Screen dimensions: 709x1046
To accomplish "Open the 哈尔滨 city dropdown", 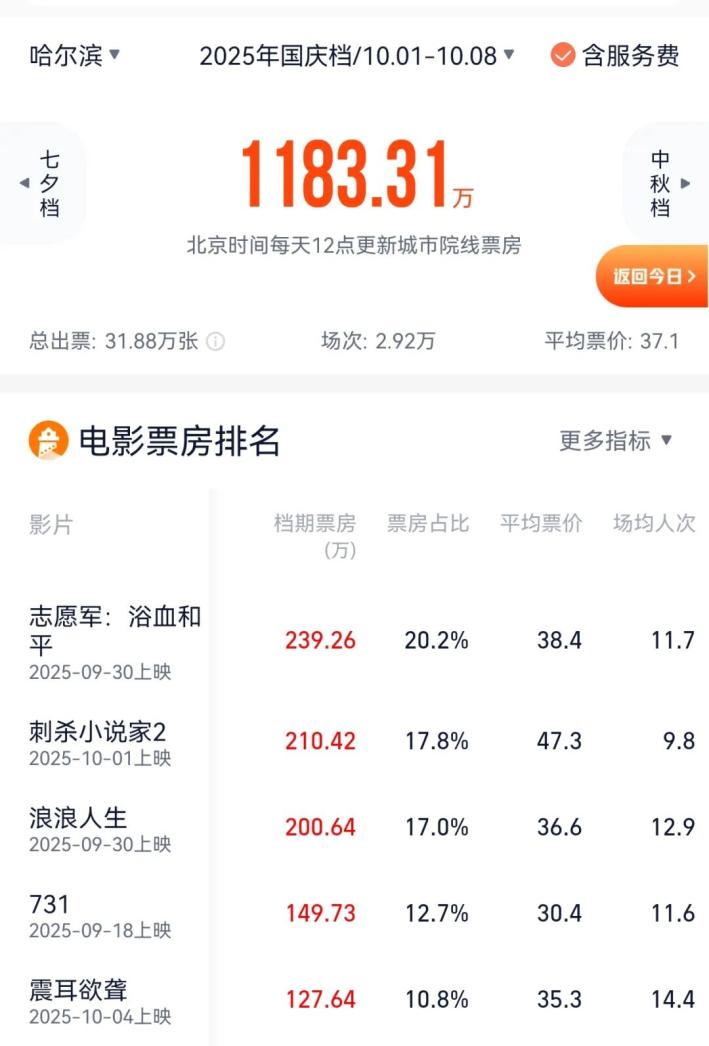I will click(x=75, y=55).
